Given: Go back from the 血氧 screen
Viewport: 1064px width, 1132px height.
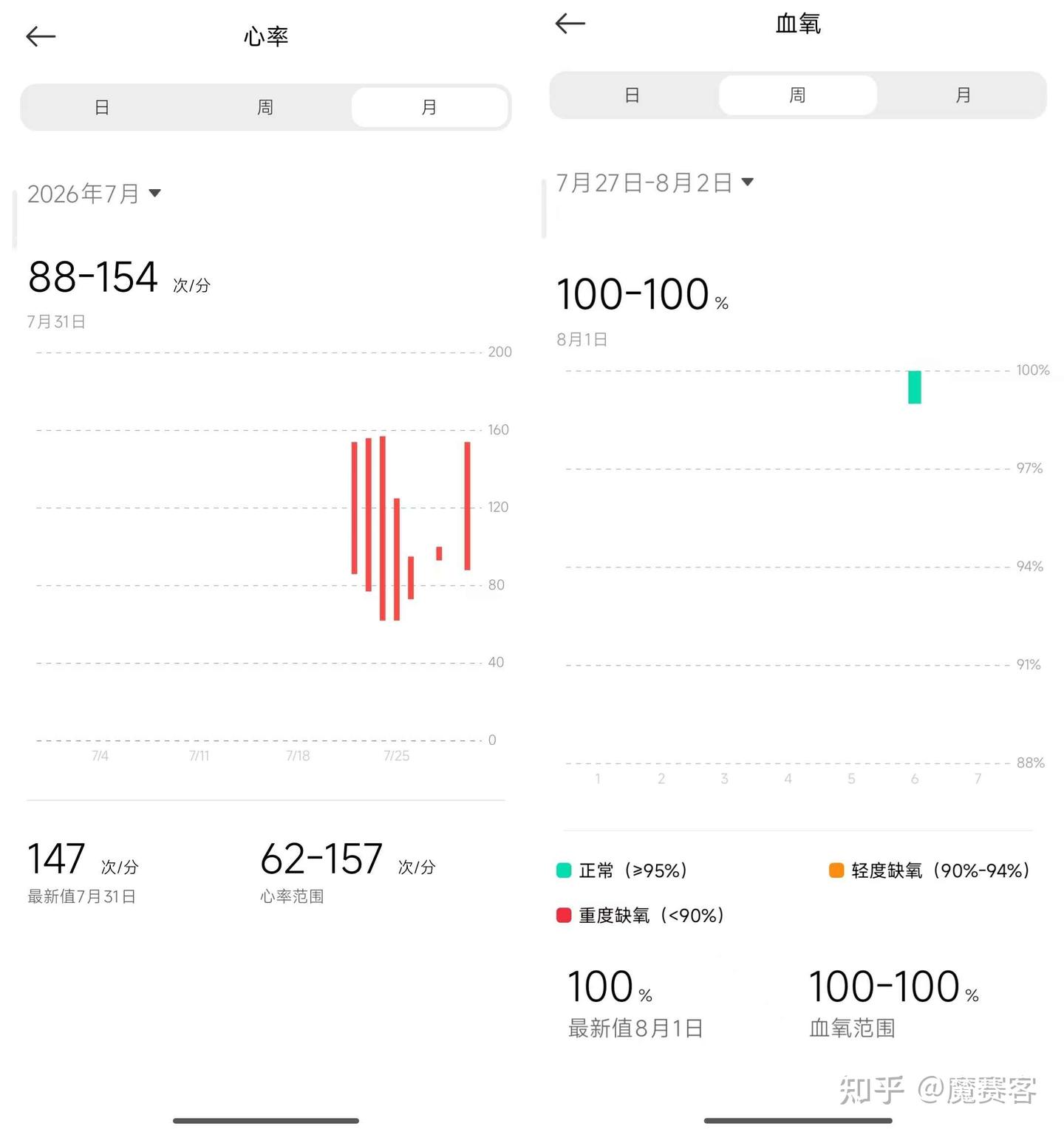Looking at the screenshot, I should 570,24.
